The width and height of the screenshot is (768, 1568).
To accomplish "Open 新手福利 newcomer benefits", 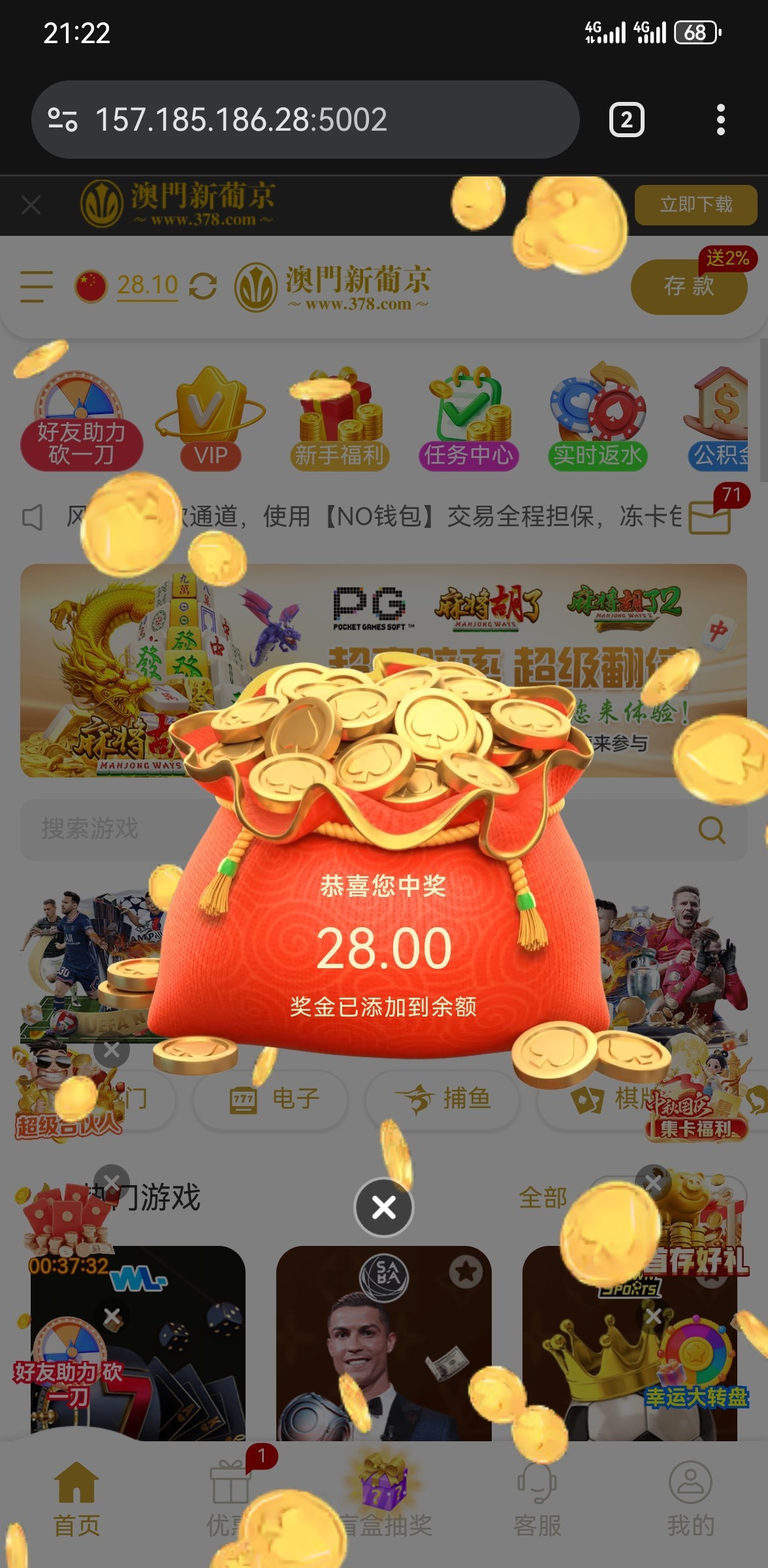I will coord(339,419).
